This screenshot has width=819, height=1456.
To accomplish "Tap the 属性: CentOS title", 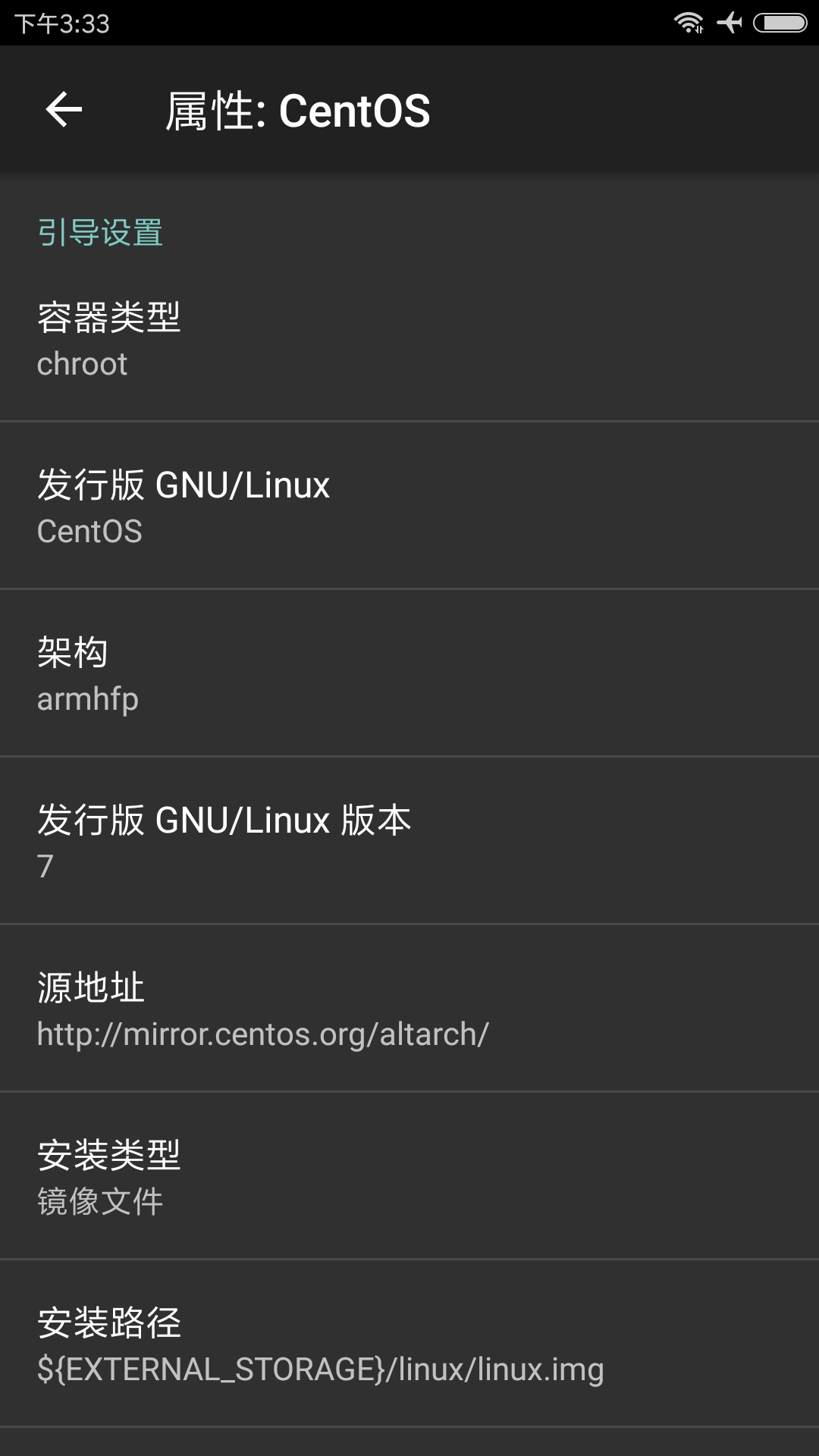I will (x=300, y=110).
